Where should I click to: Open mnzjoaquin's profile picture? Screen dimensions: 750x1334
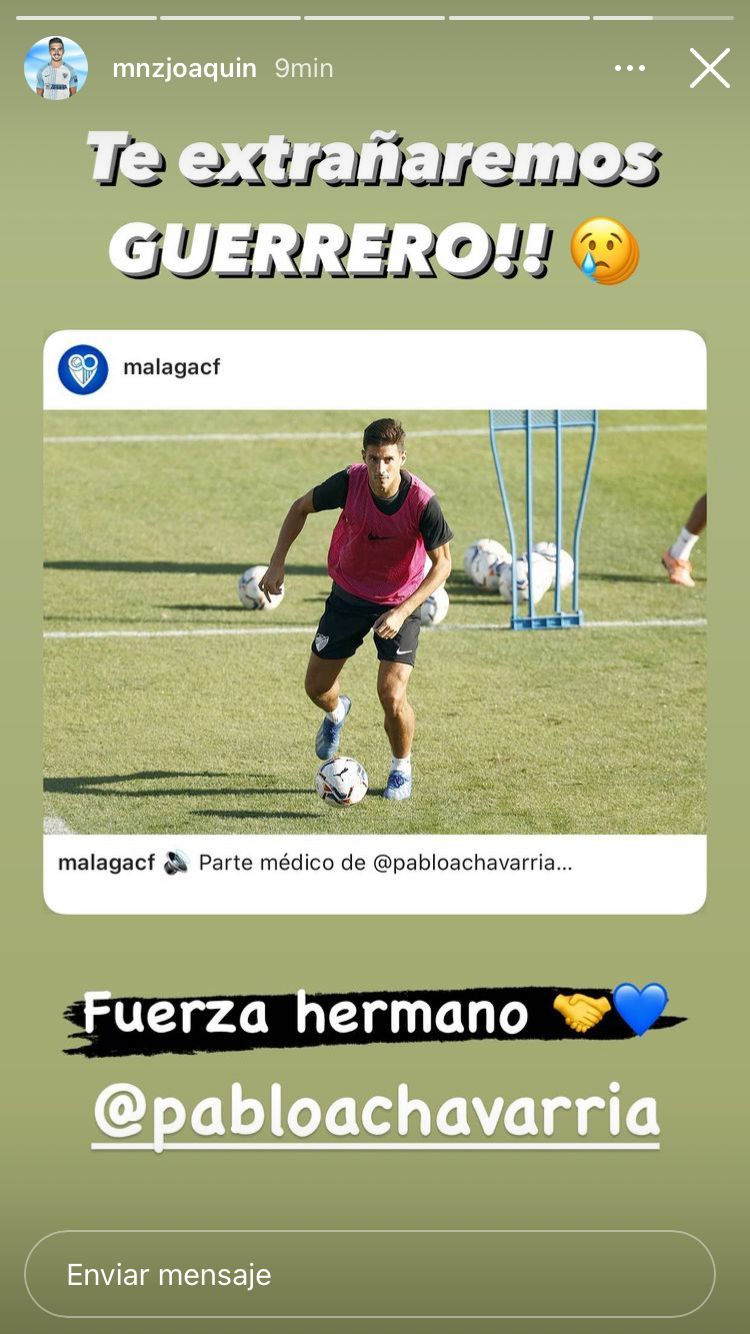coord(56,68)
